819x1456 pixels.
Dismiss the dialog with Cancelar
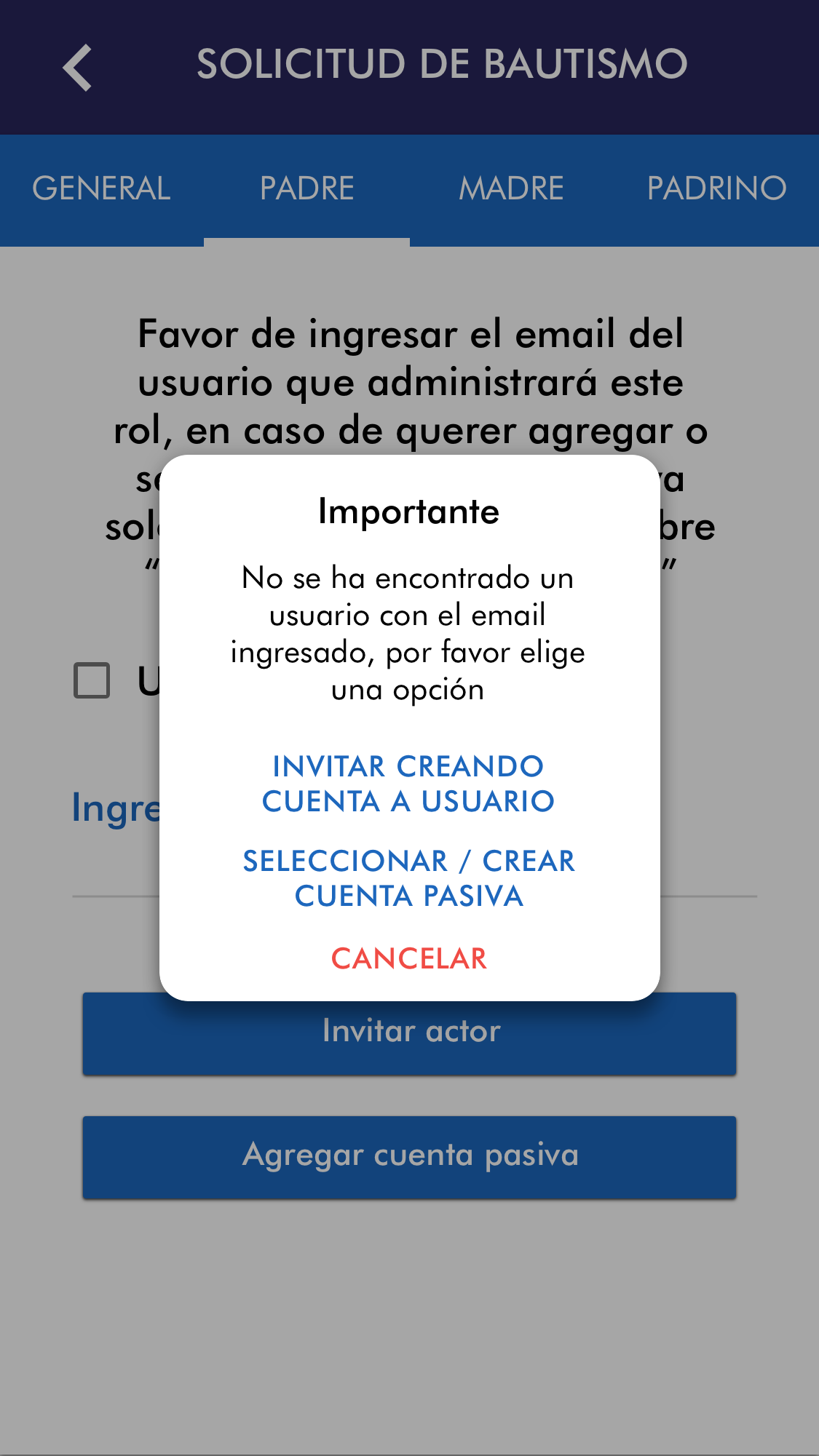408,958
